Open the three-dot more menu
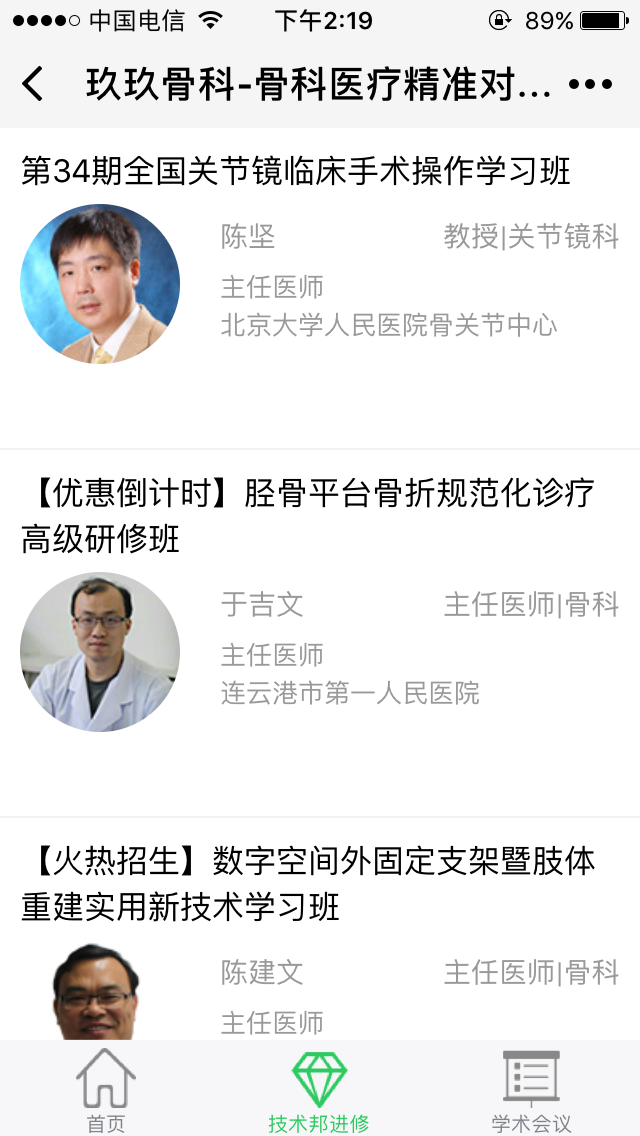640x1136 pixels. coord(590,84)
